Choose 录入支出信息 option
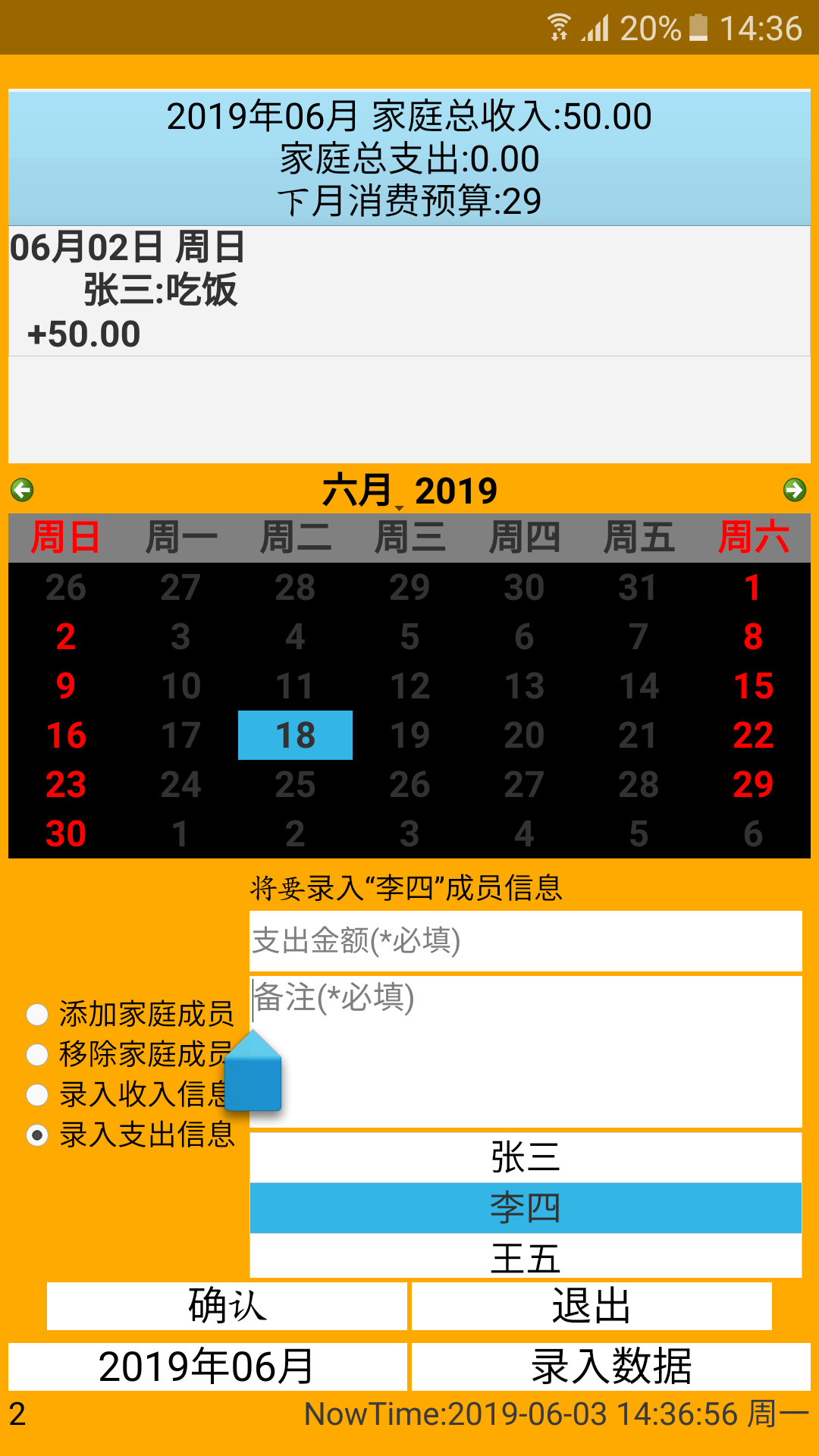 [x=37, y=1135]
